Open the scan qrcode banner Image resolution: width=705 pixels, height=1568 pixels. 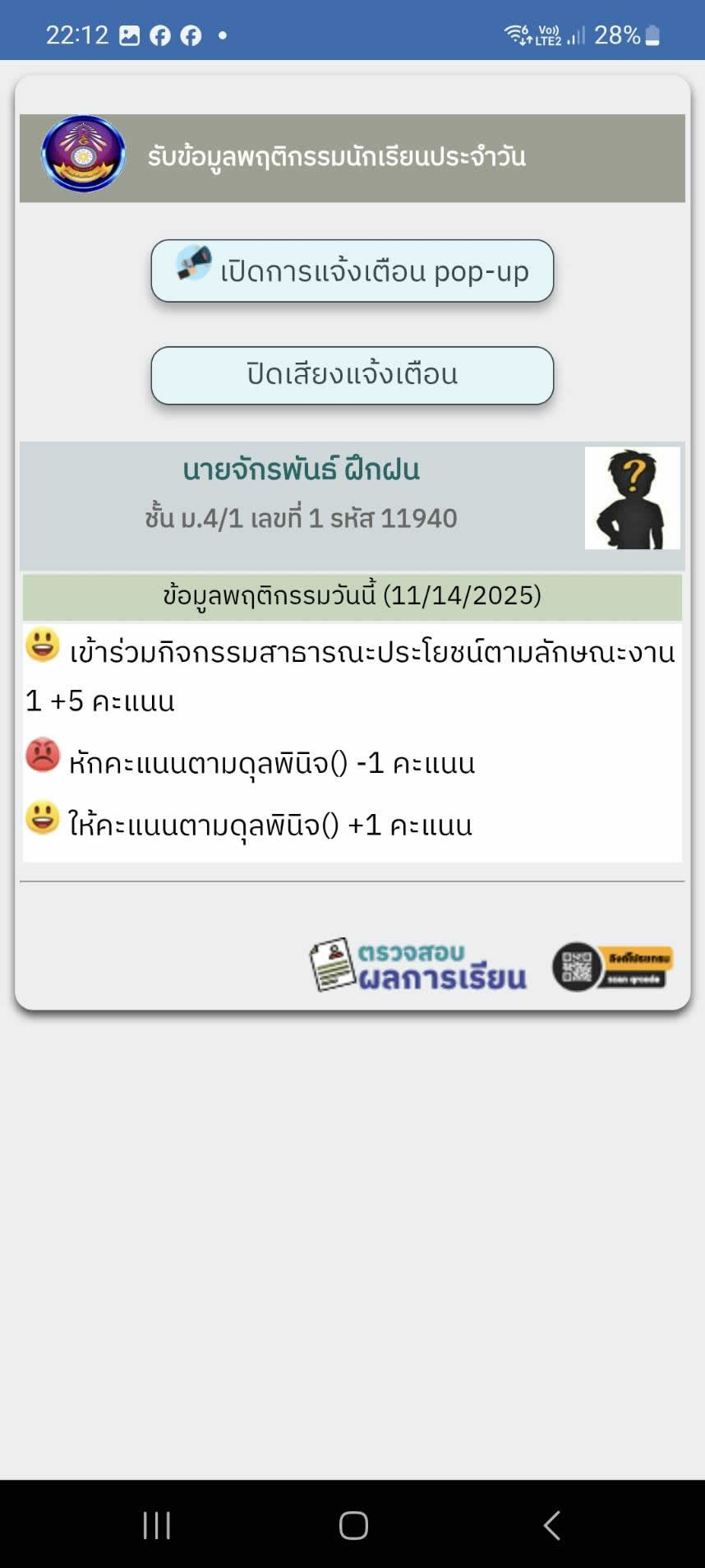pos(613,966)
